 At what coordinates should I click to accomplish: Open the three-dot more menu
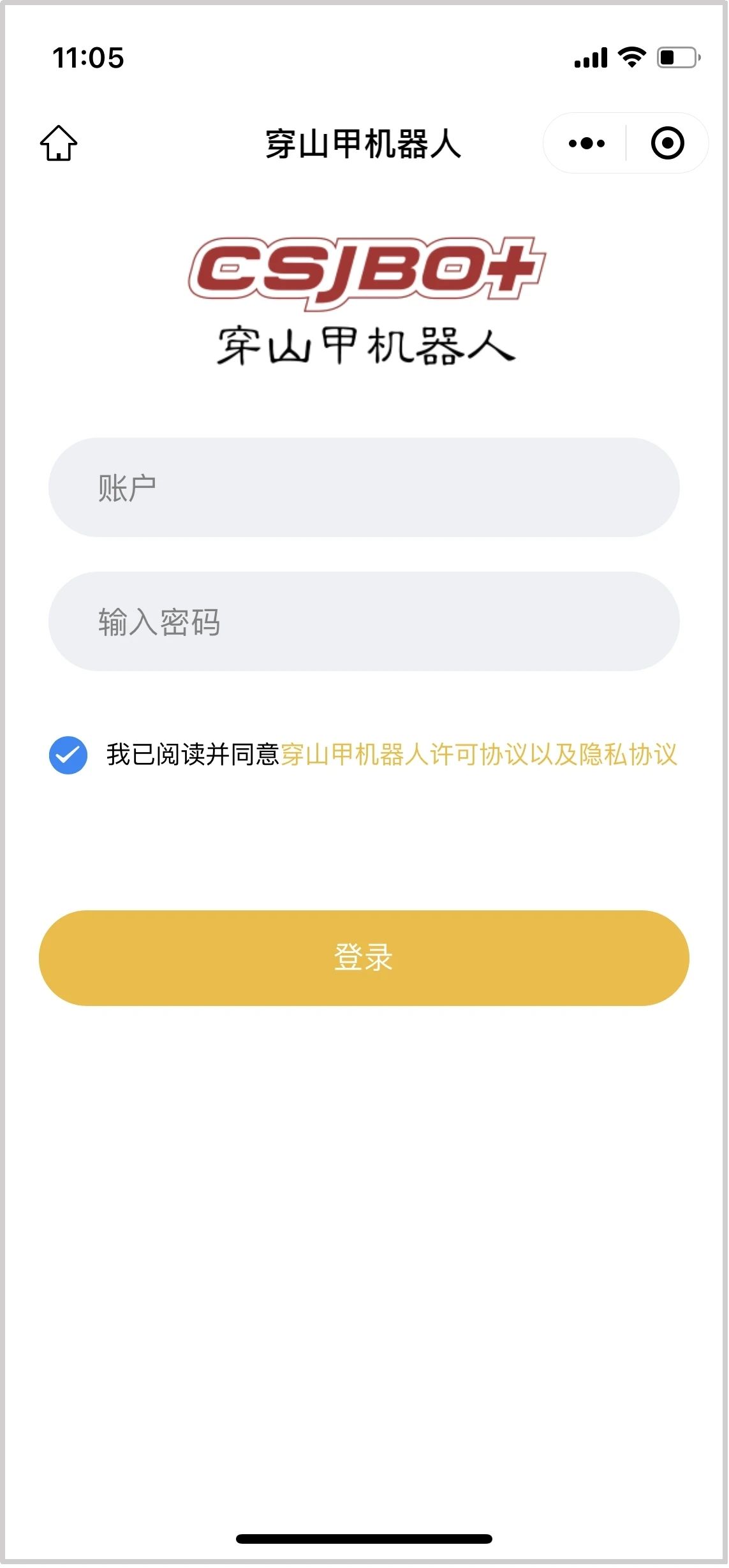[x=586, y=144]
